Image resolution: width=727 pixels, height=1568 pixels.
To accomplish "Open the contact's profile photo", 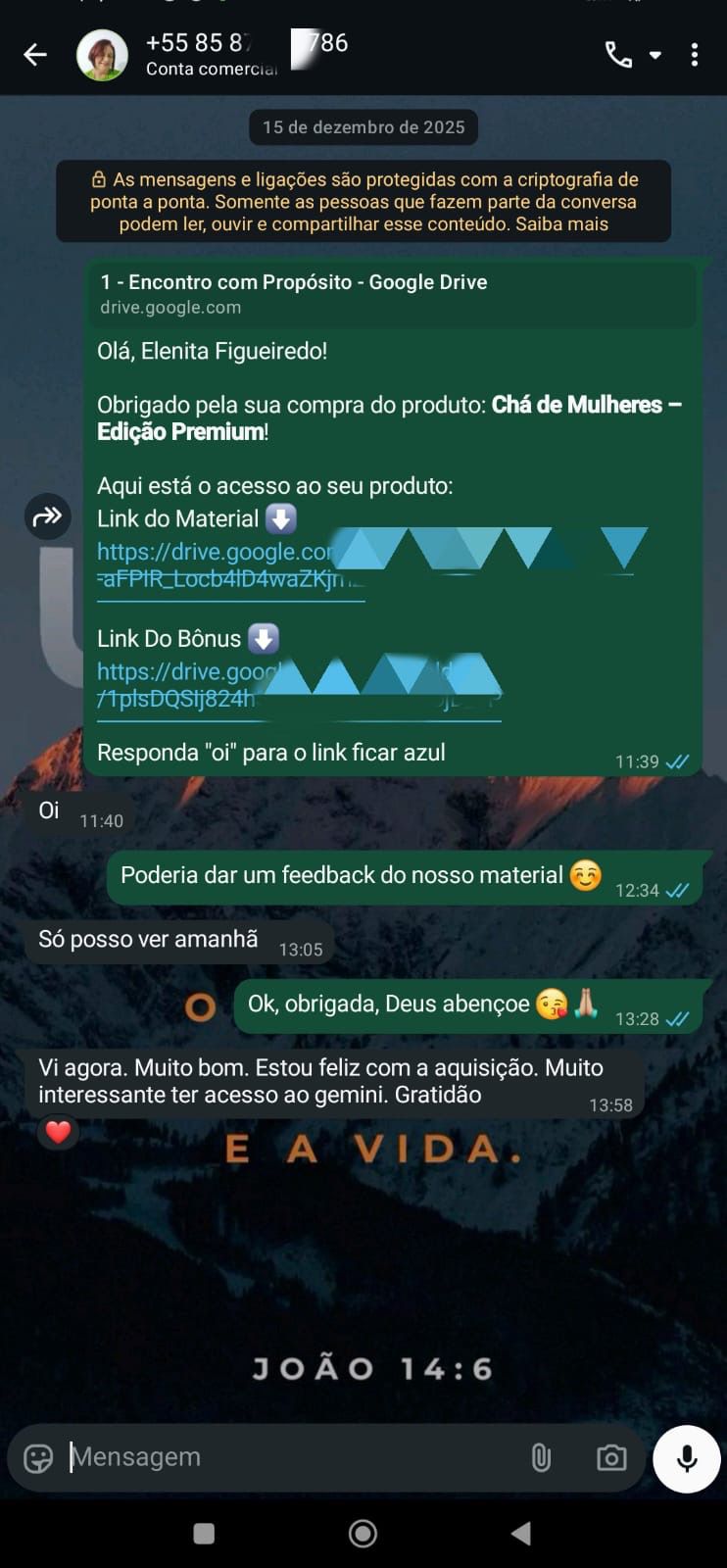I will point(102,55).
